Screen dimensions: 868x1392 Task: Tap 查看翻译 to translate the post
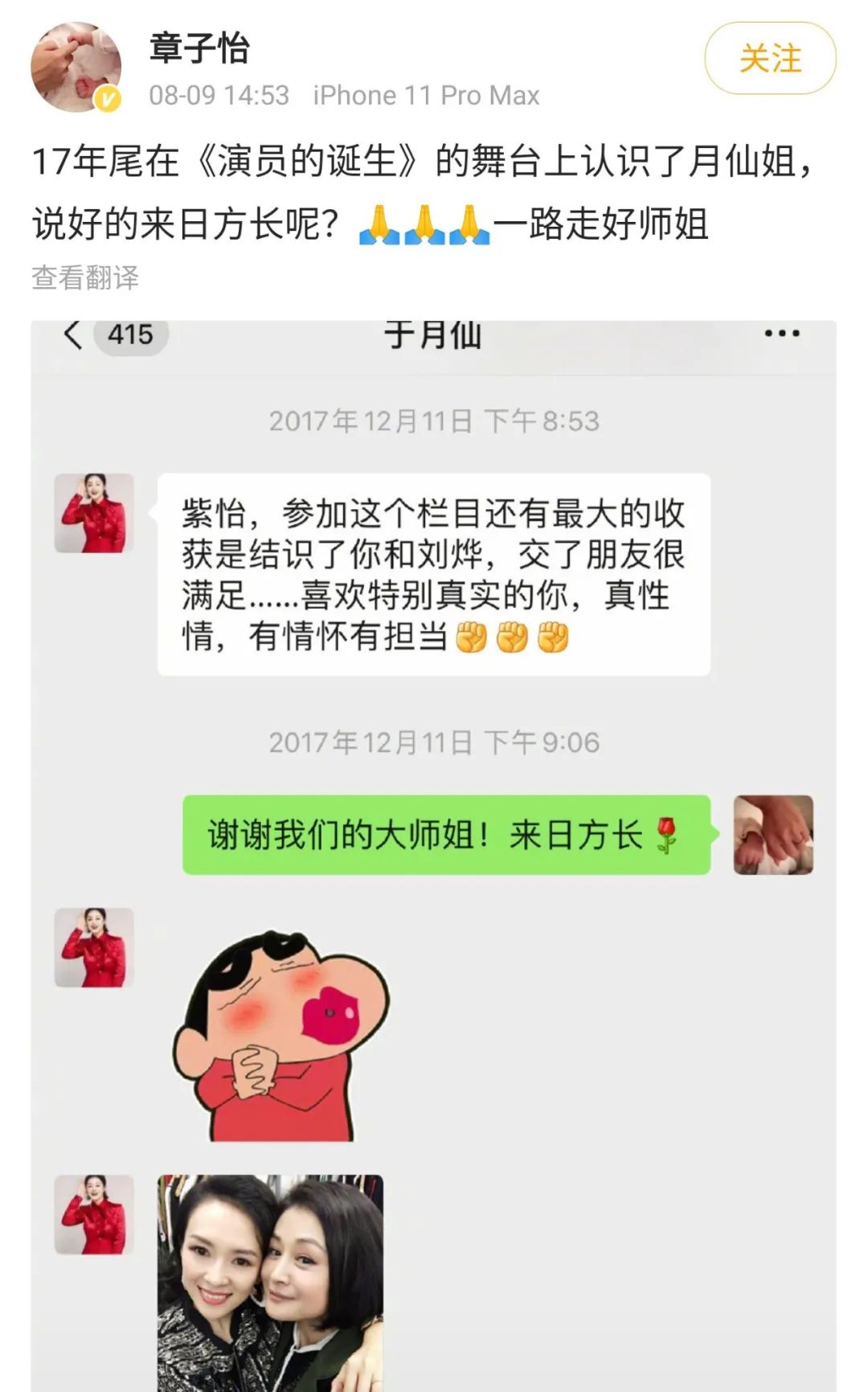(x=85, y=277)
